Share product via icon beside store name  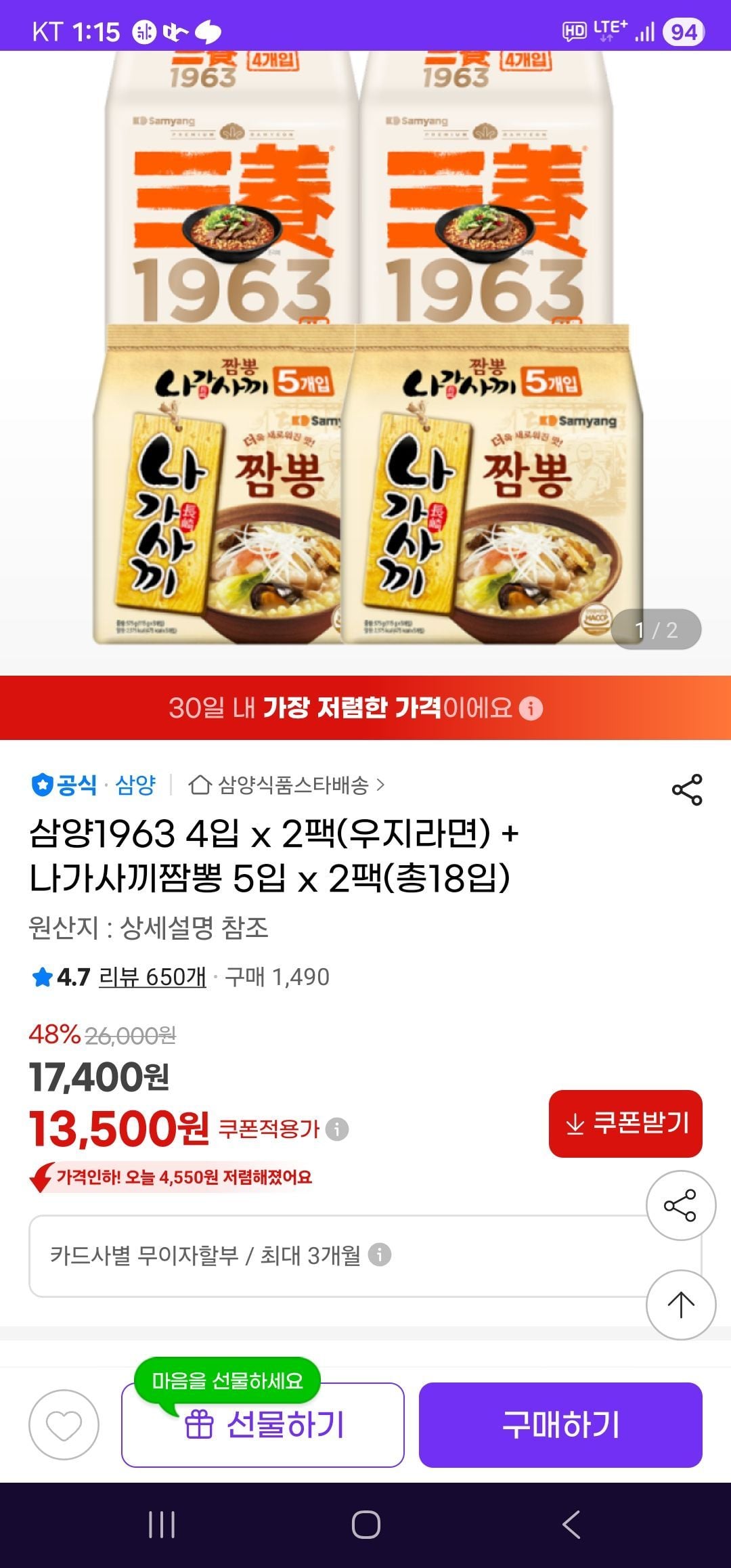(x=687, y=789)
